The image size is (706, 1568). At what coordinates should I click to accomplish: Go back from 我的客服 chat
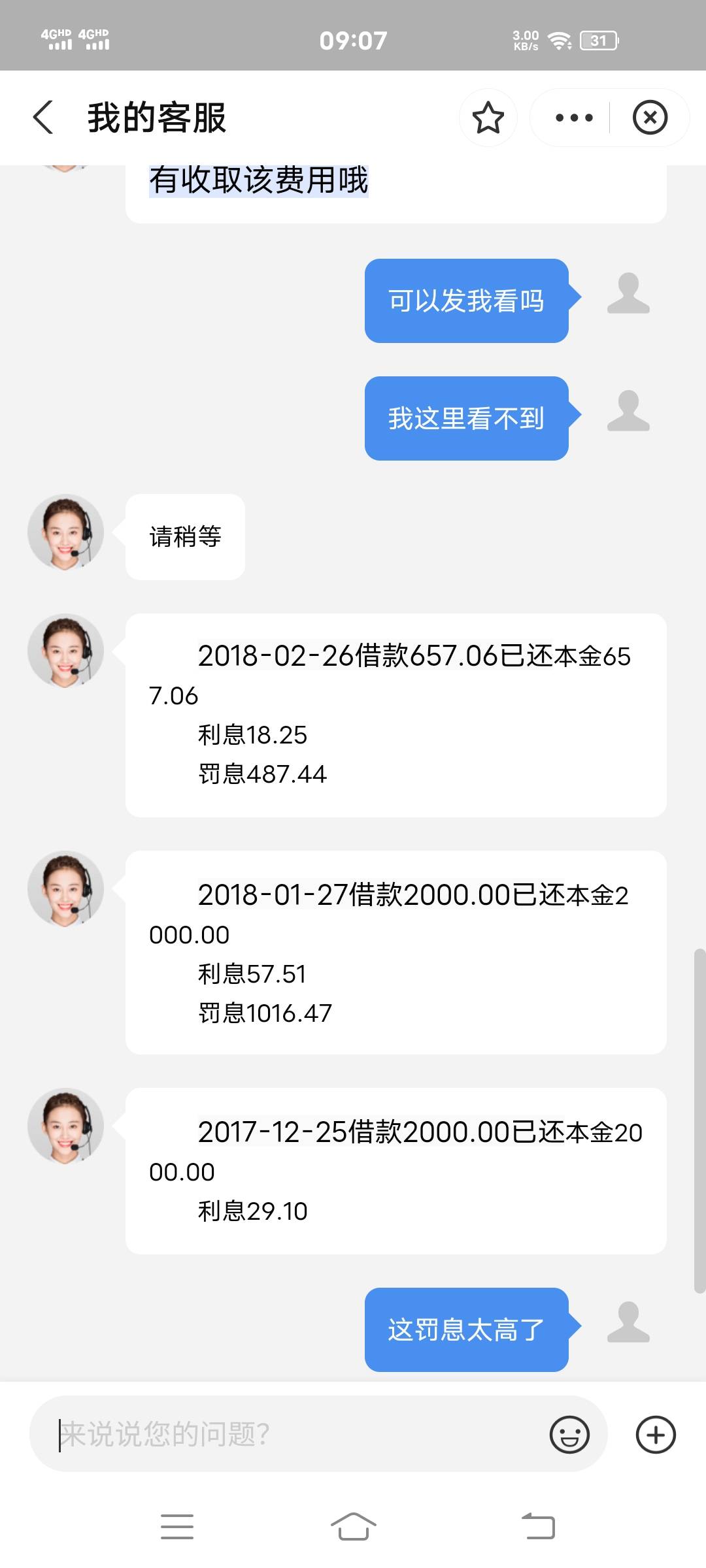coord(43,118)
